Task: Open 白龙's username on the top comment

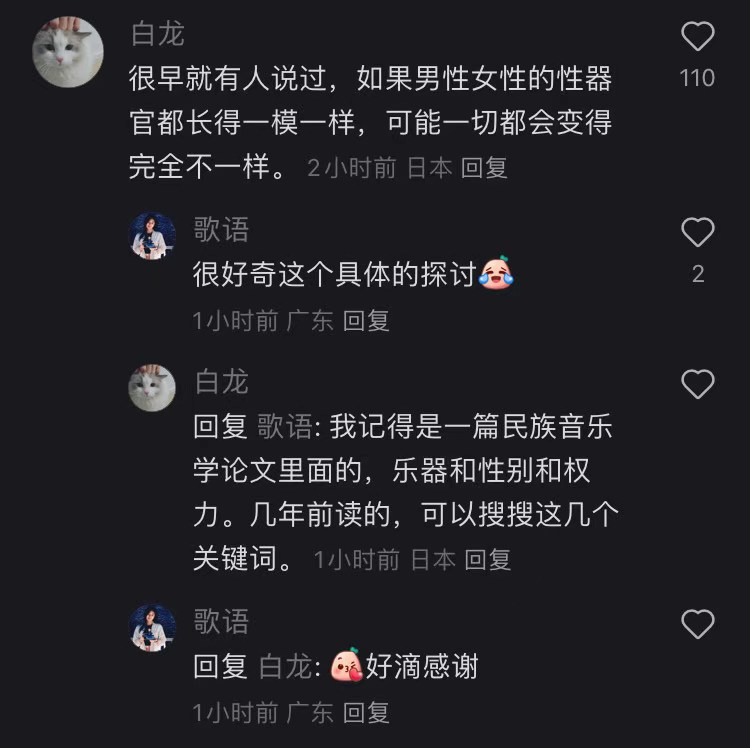Action: click(x=158, y=34)
